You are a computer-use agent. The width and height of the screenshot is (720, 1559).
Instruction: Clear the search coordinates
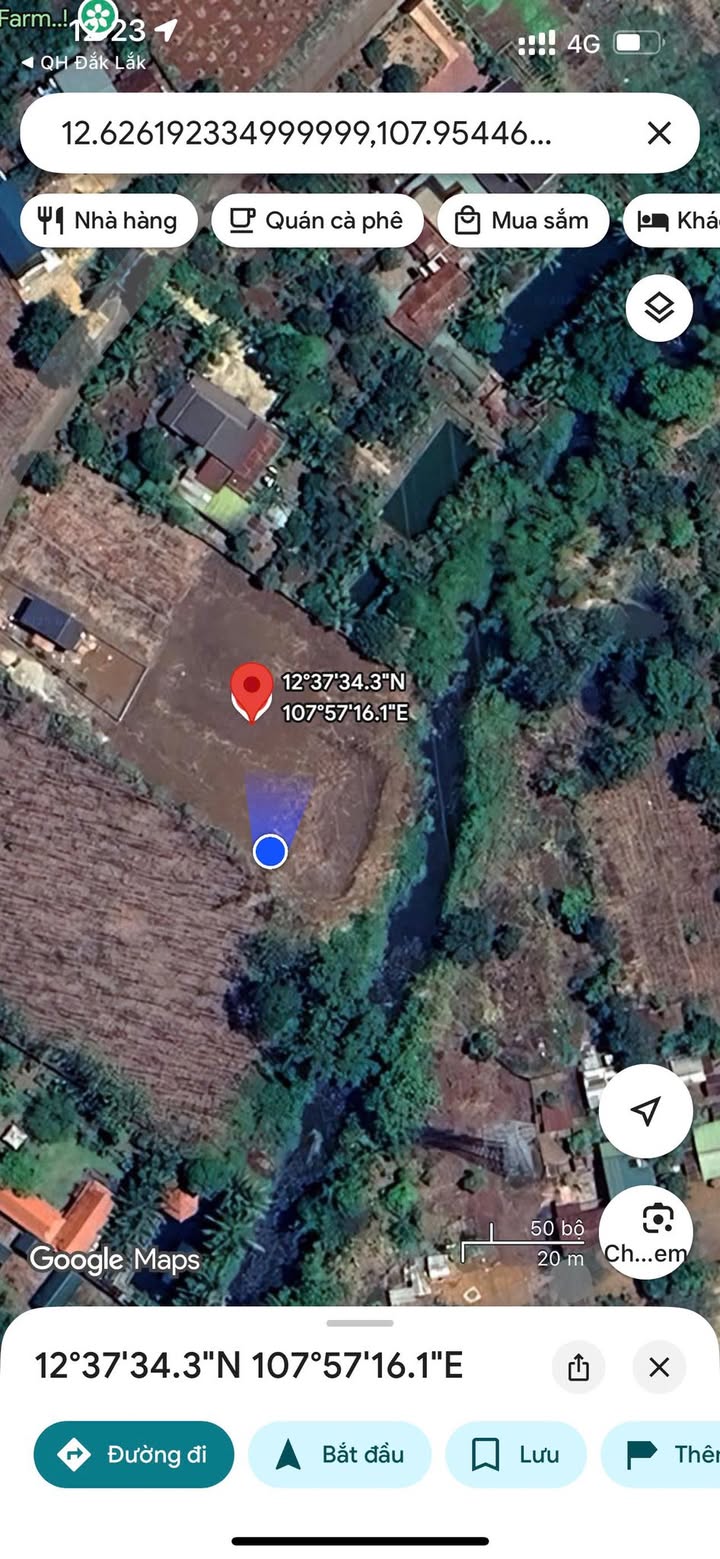point(659,133)
